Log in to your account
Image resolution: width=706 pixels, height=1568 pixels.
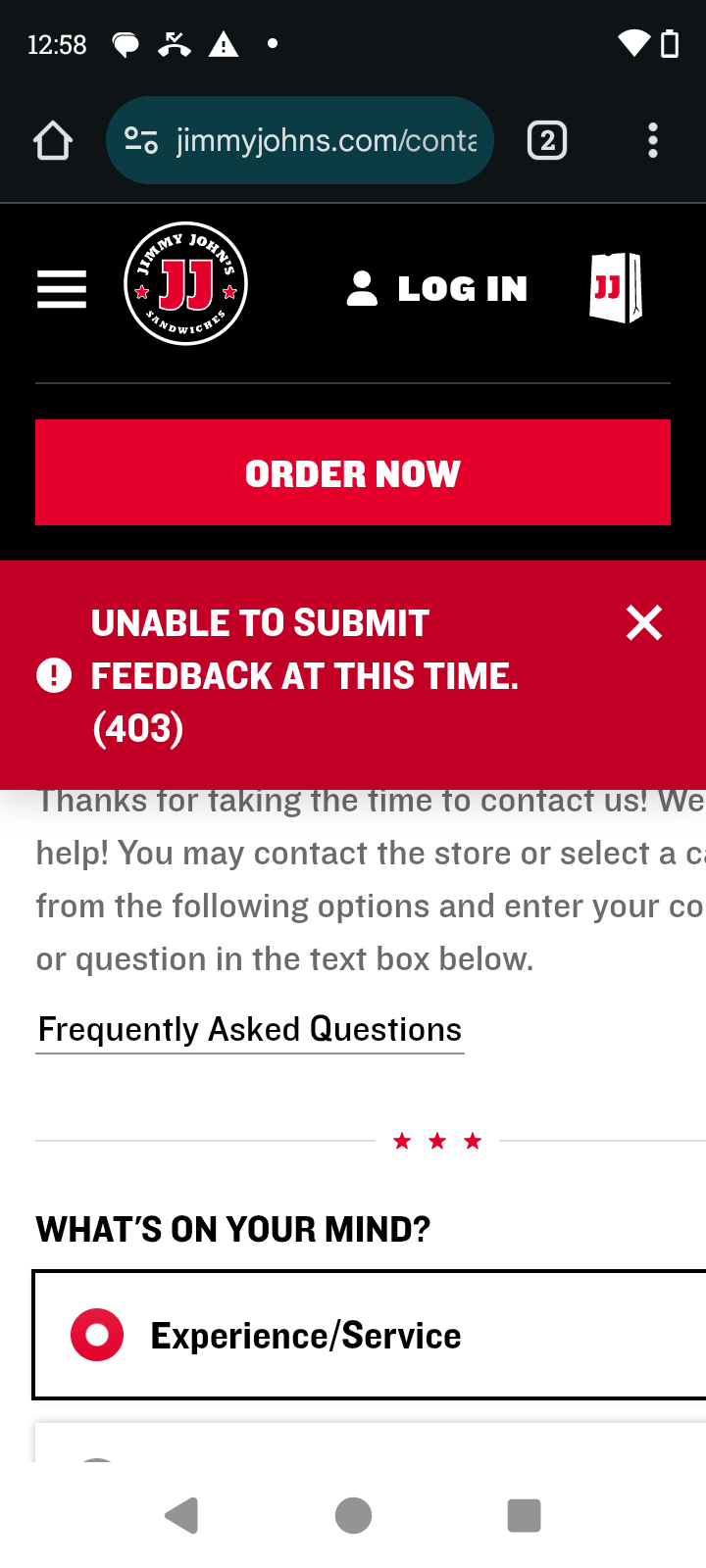tap(437, 289)
